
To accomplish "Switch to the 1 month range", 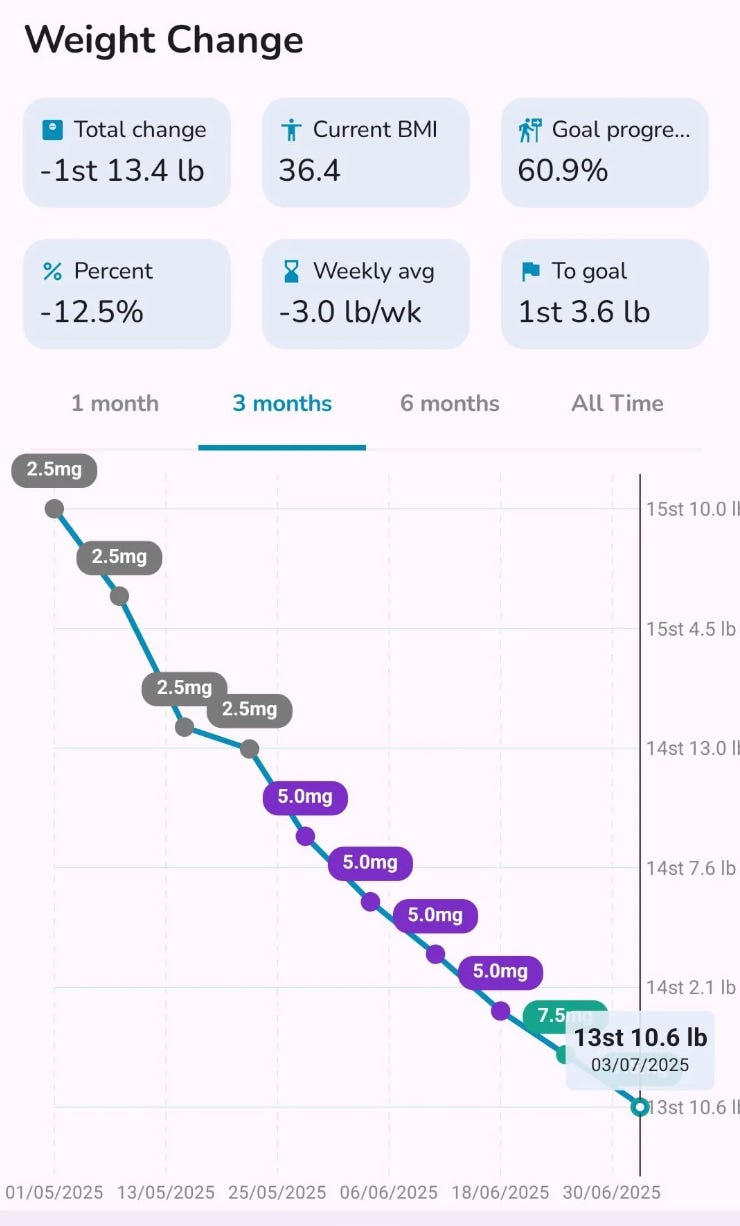I will click(x=115, y=404).
